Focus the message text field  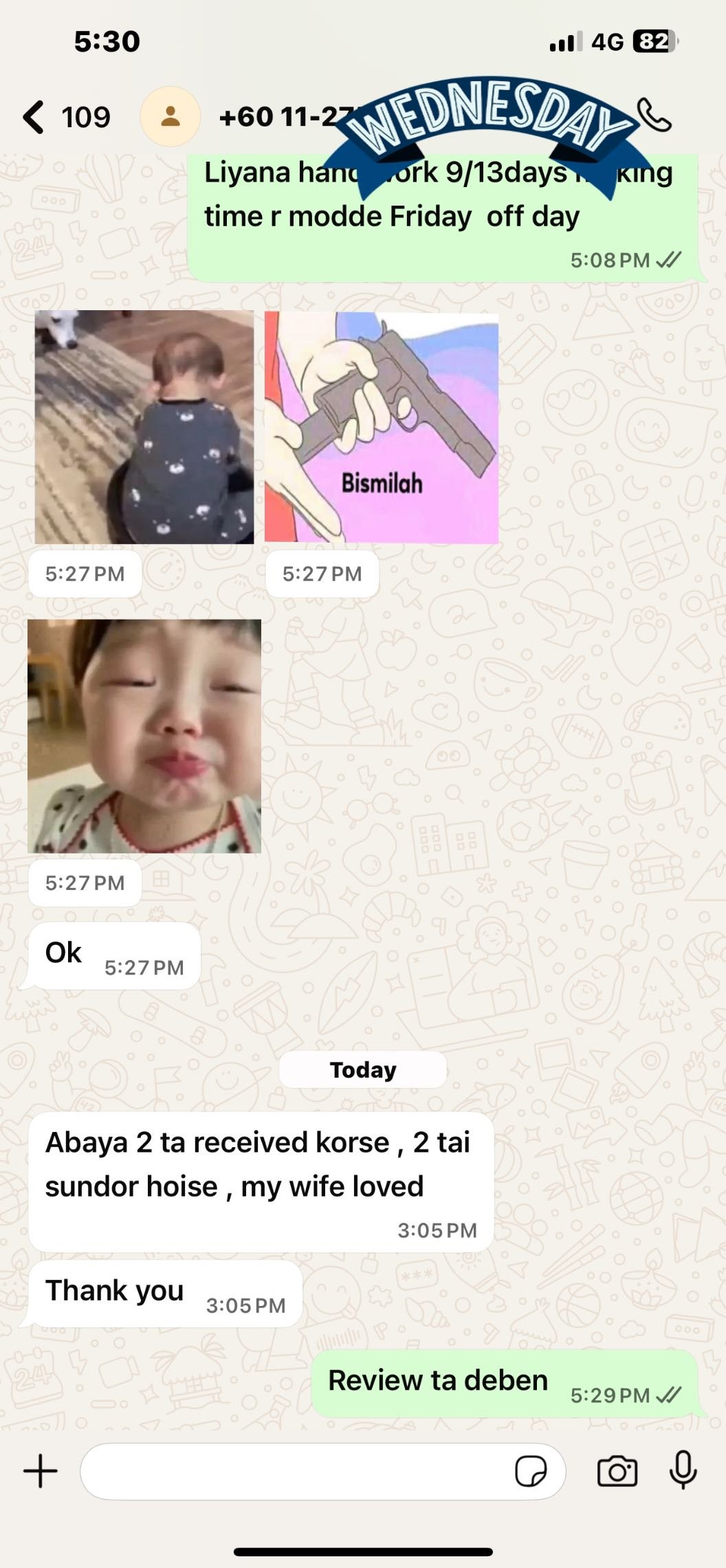(296, 1472)
